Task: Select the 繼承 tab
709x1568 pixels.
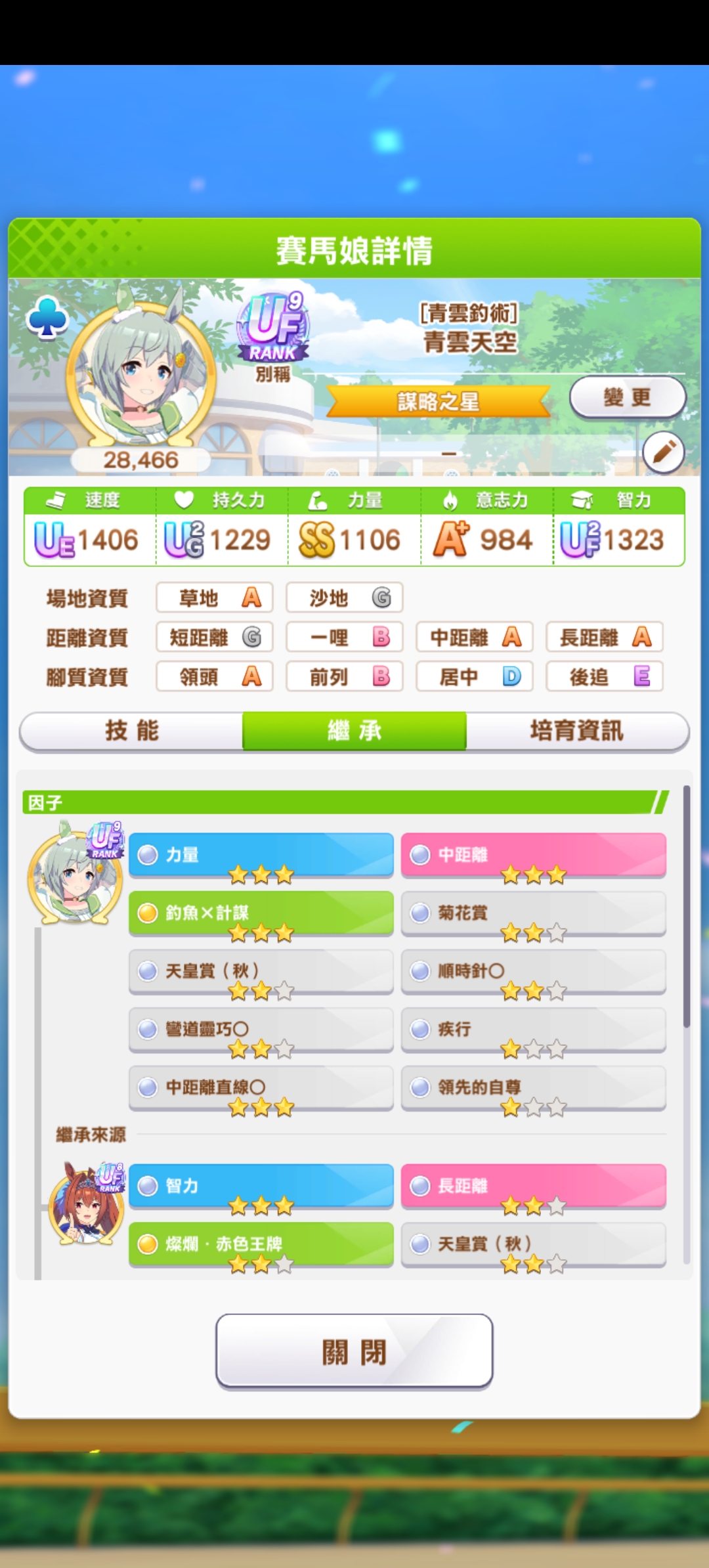Action: 354,731
